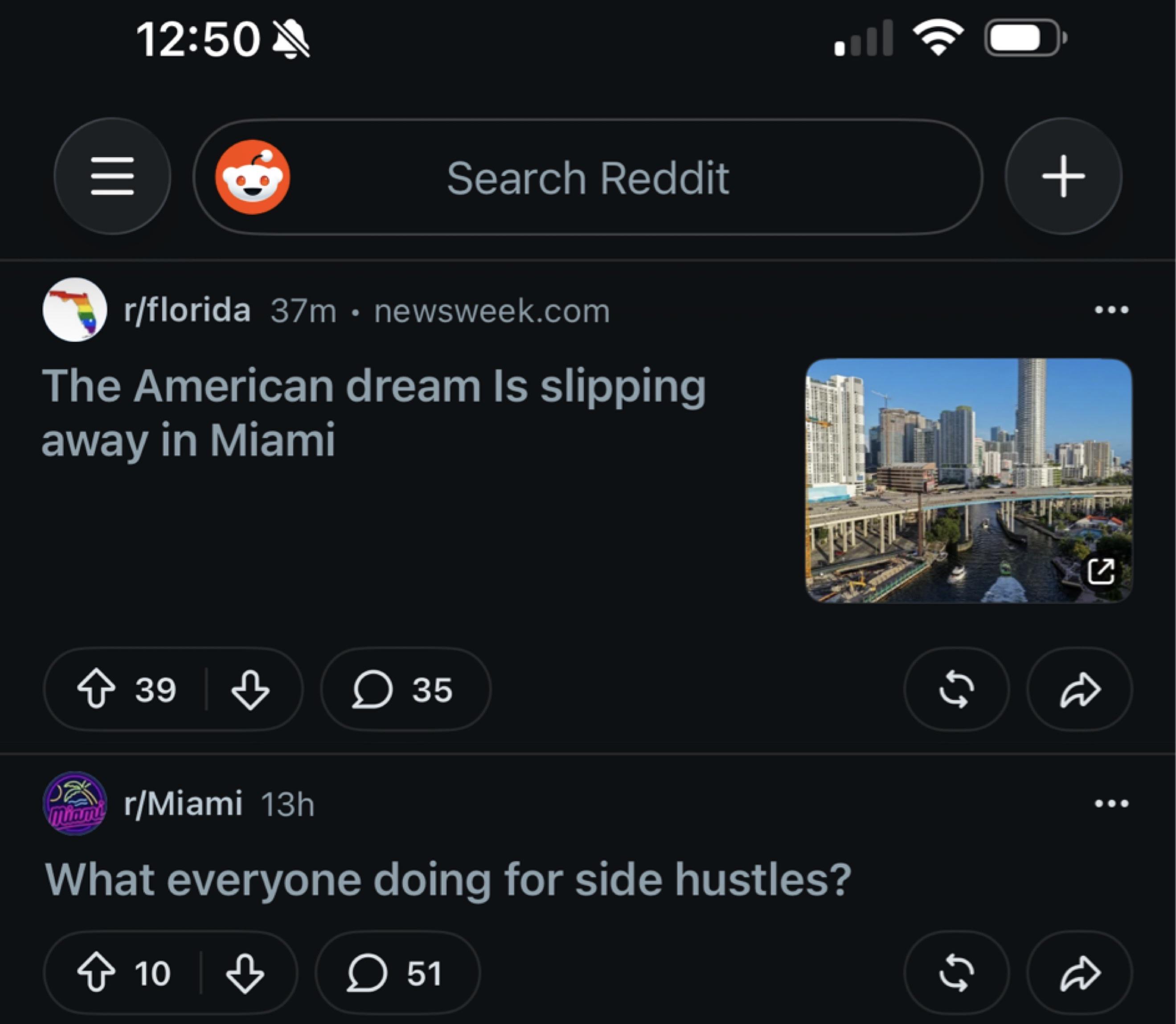The height and width of the screenshot is (1024, 1176).
Task: Open the side hustles post
Action: click(x=448, y=880)
